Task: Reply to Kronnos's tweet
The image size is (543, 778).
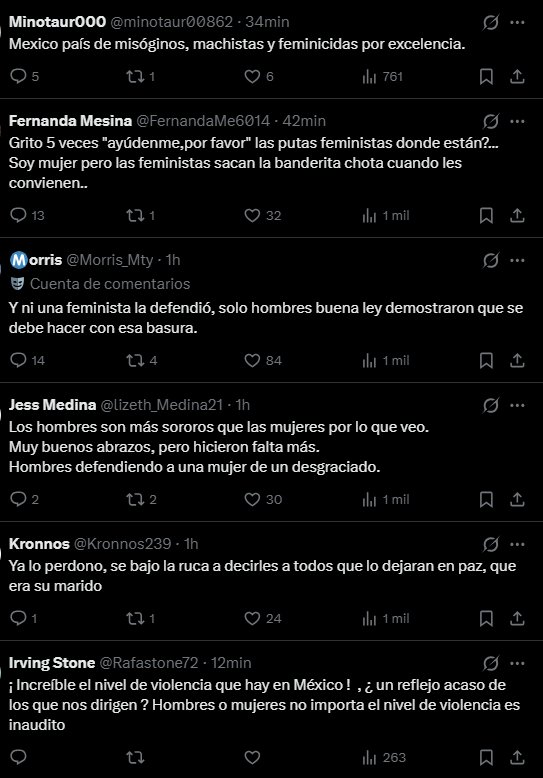Action: (18, 618)
